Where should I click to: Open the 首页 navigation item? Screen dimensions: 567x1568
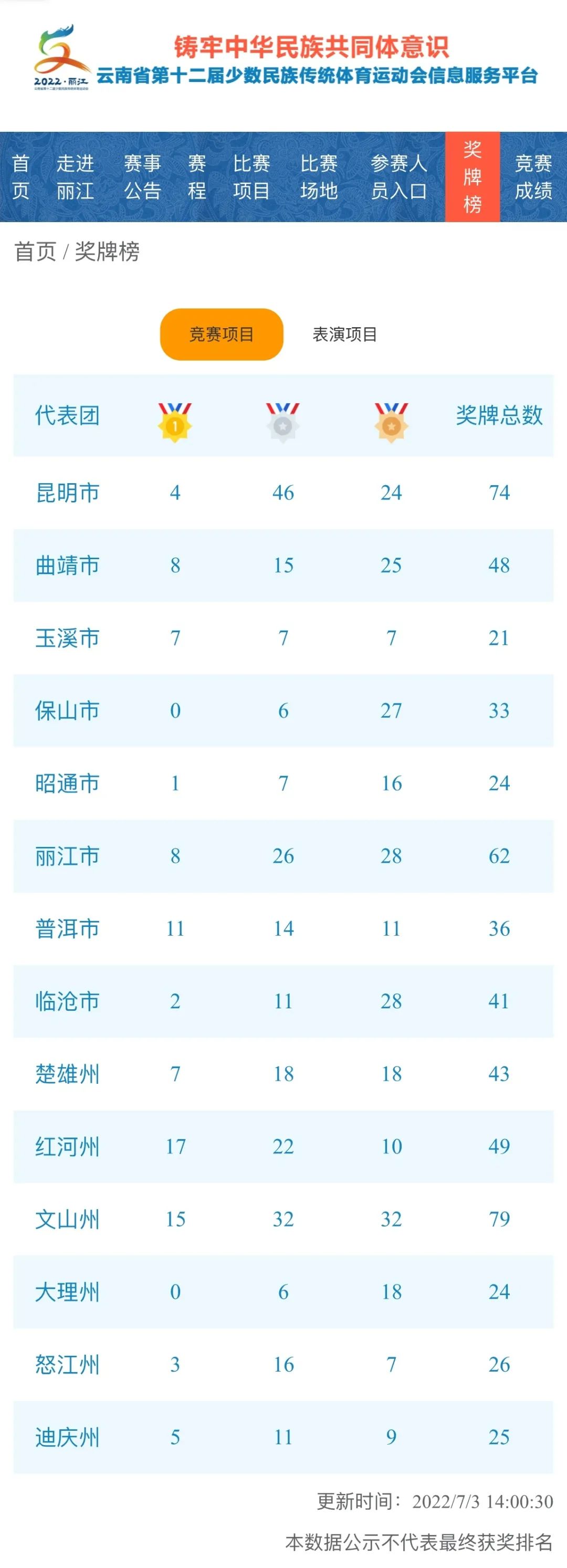[20, 177]
